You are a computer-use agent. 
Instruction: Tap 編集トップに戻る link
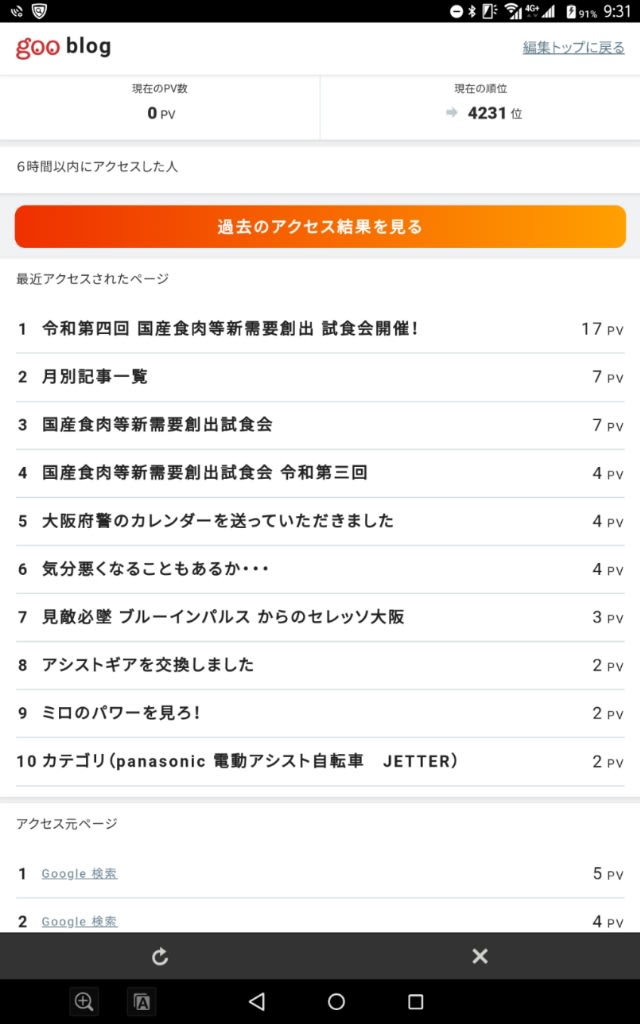573,48
